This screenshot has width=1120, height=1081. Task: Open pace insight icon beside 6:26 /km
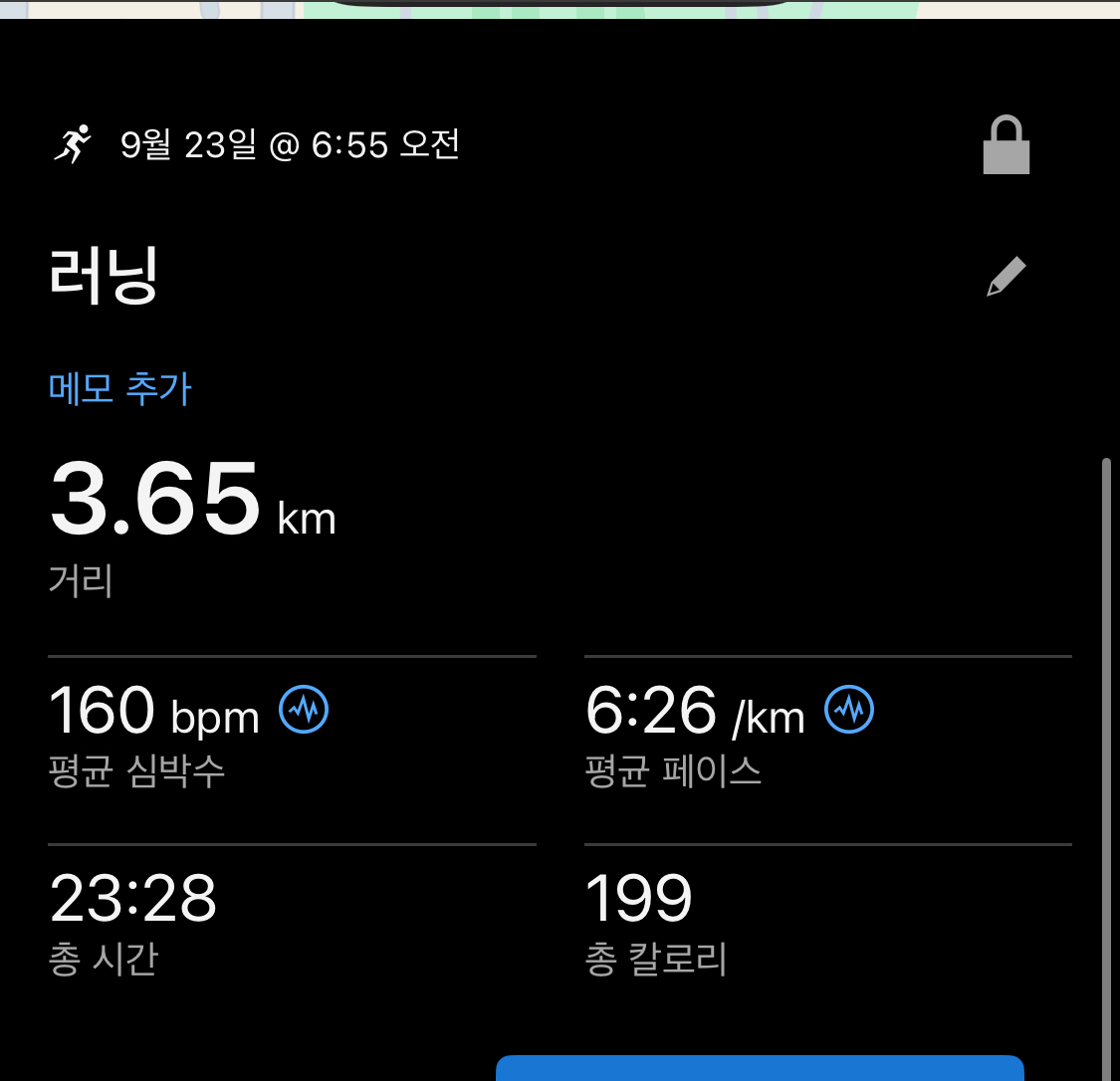[849, 710]
